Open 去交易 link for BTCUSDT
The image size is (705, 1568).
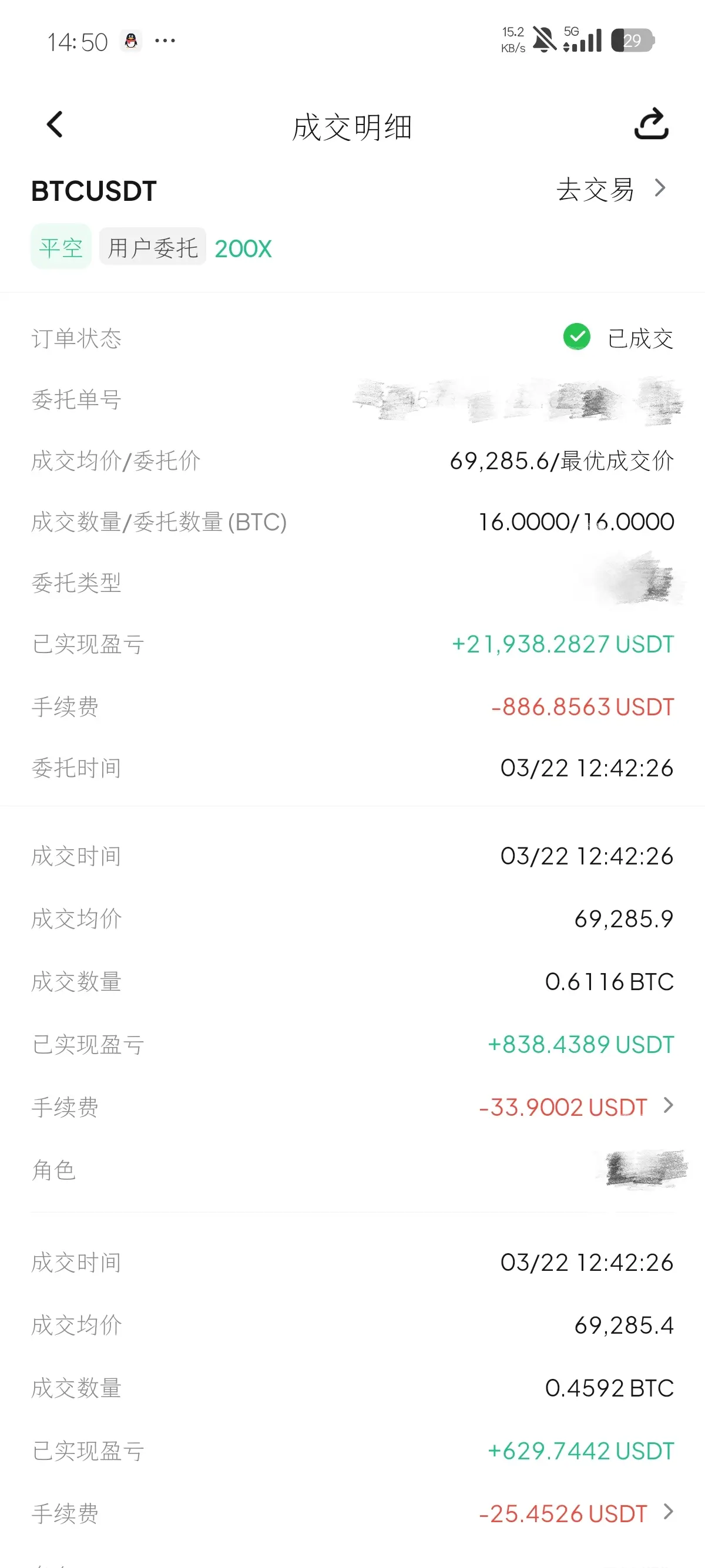[x=610, y=189]
